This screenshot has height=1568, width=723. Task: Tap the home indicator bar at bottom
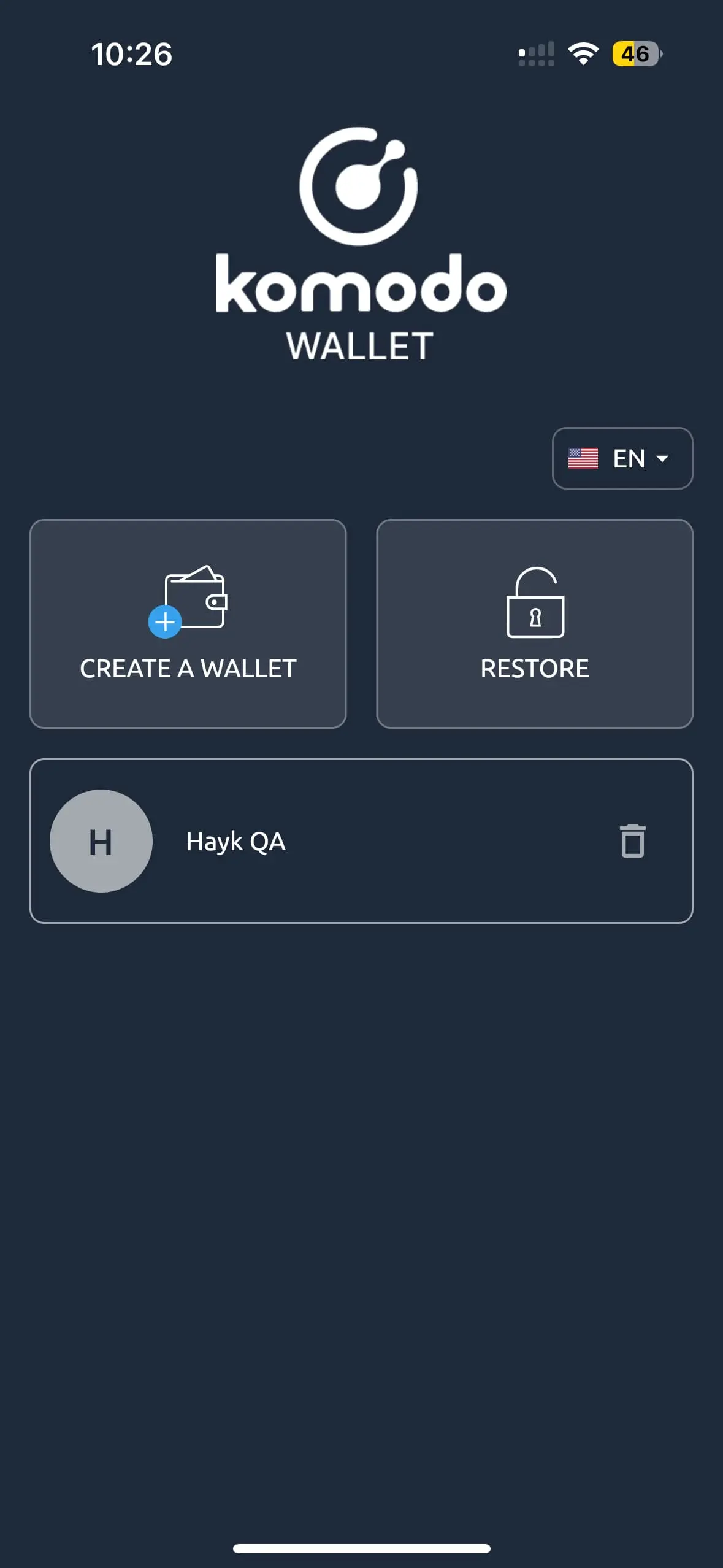(x=361, y=1547)
